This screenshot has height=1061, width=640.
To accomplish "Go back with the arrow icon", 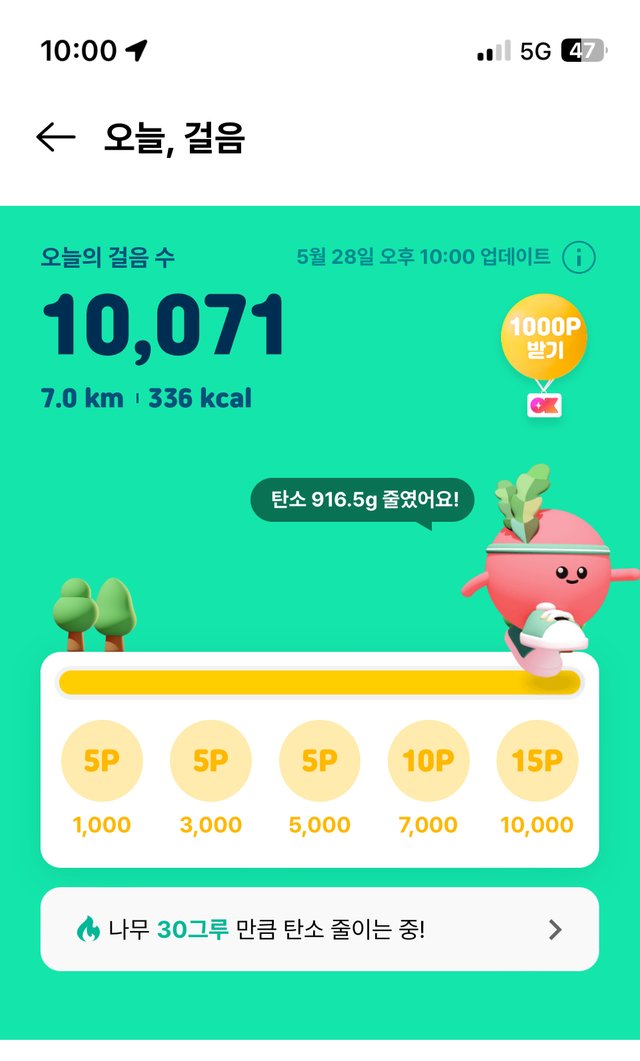I will pyautogui.click(x=55, y=138).
